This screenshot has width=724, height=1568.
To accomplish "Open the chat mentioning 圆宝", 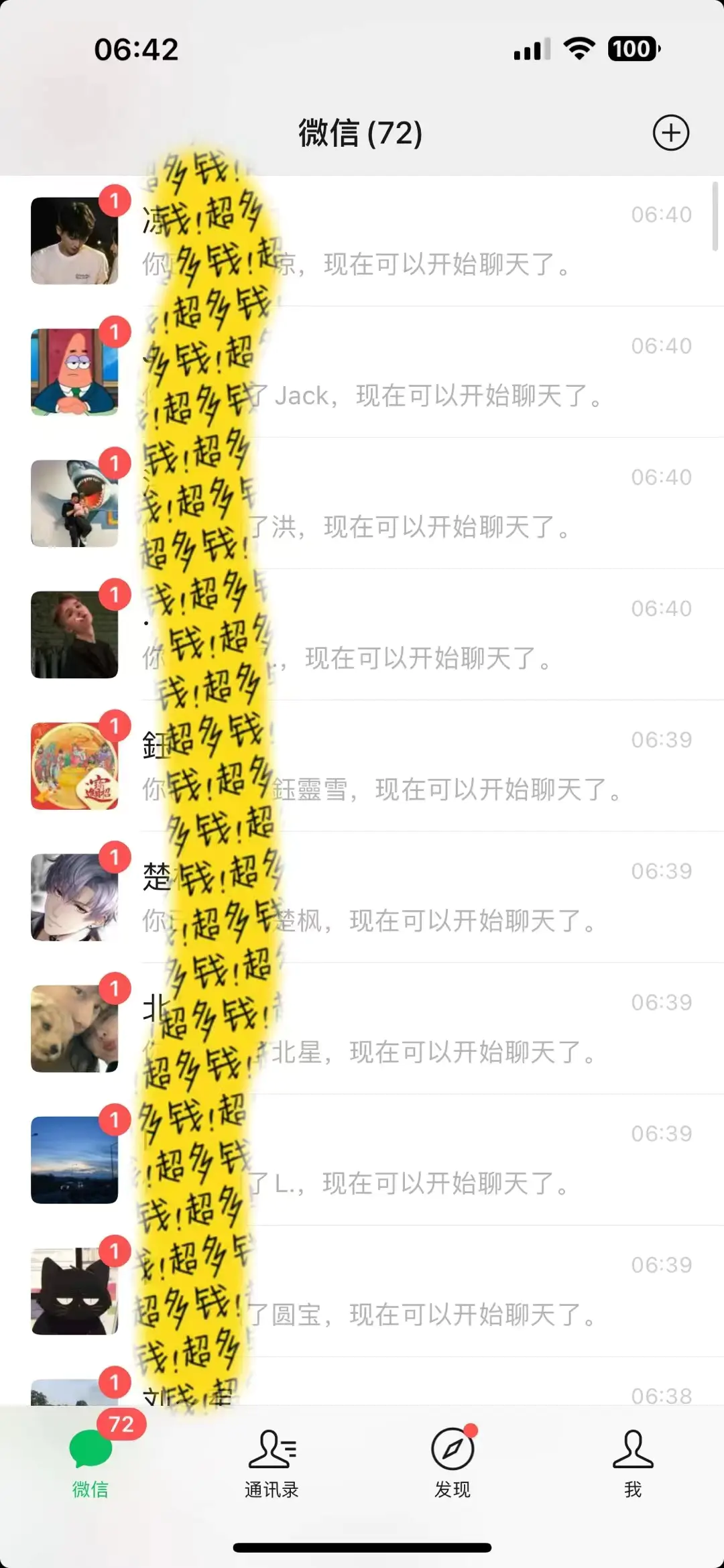I will click(x=429, y=1292).
